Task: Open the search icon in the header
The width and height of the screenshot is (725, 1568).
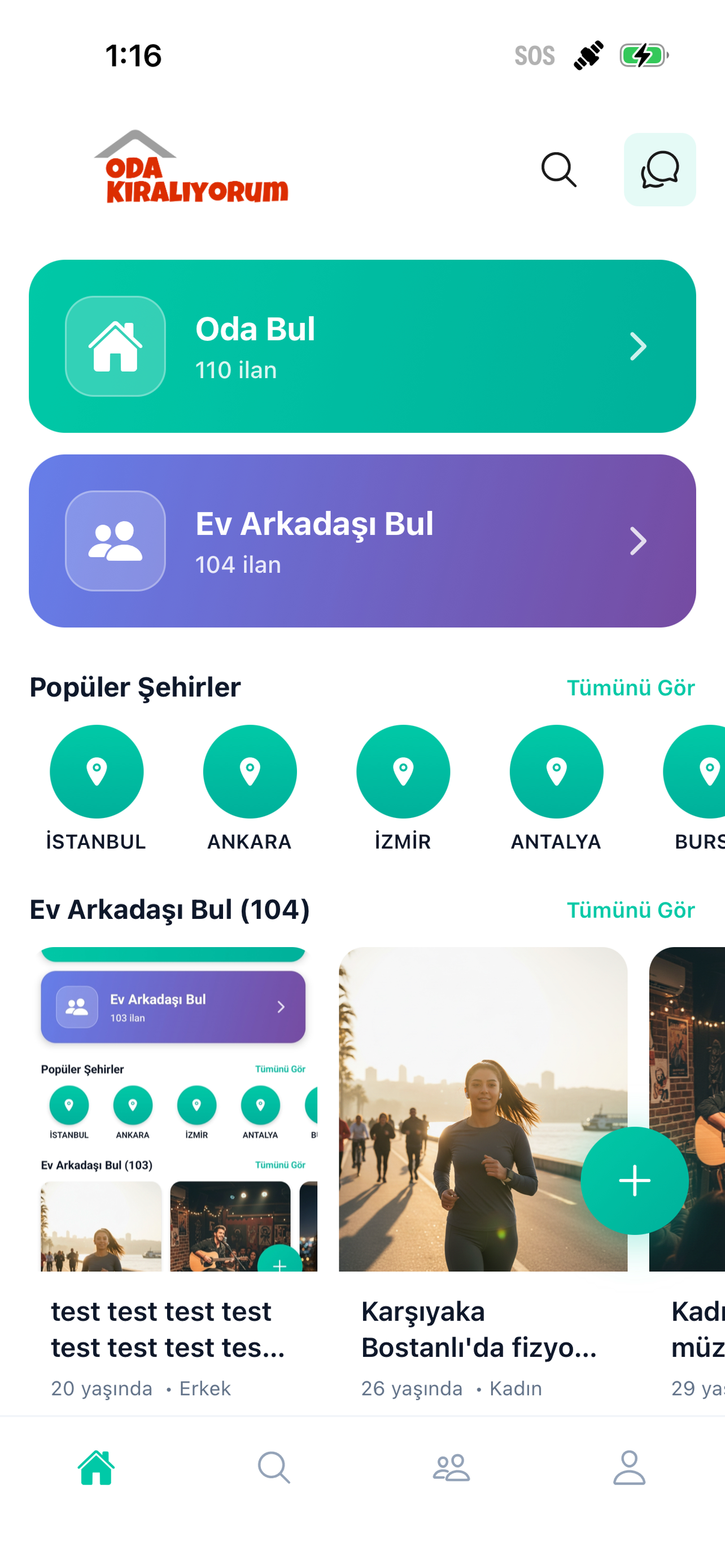Action: tap(558, 169)
